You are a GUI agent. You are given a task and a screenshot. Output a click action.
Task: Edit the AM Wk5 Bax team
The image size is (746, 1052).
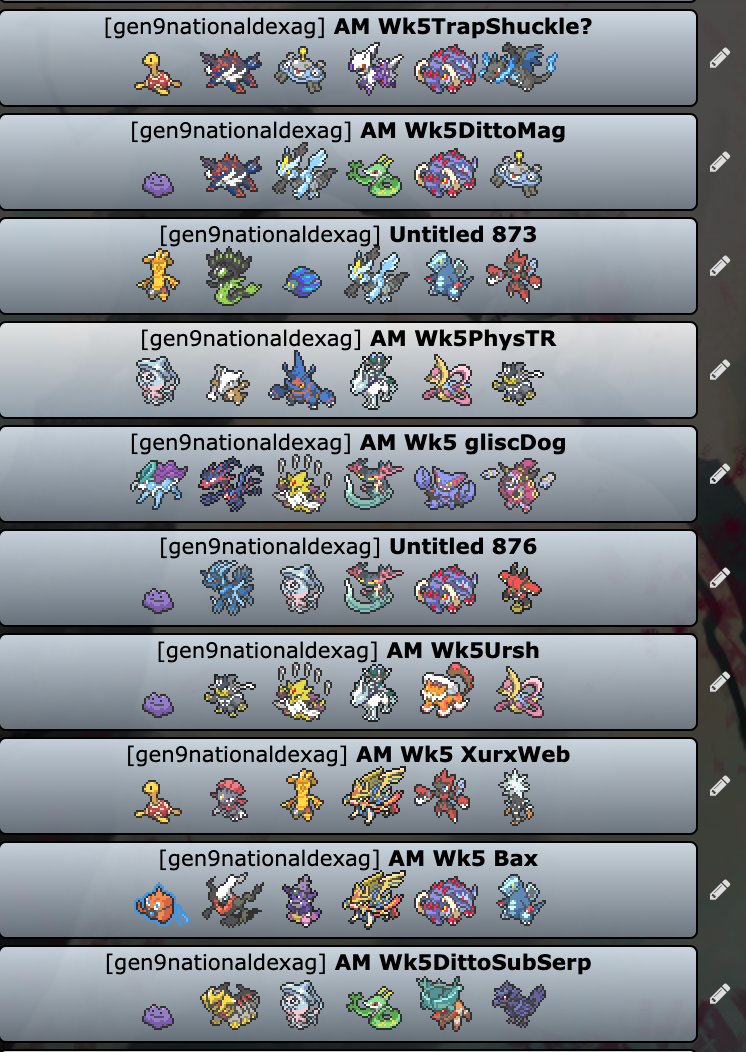pyautogui.click(x=720, y=890)
